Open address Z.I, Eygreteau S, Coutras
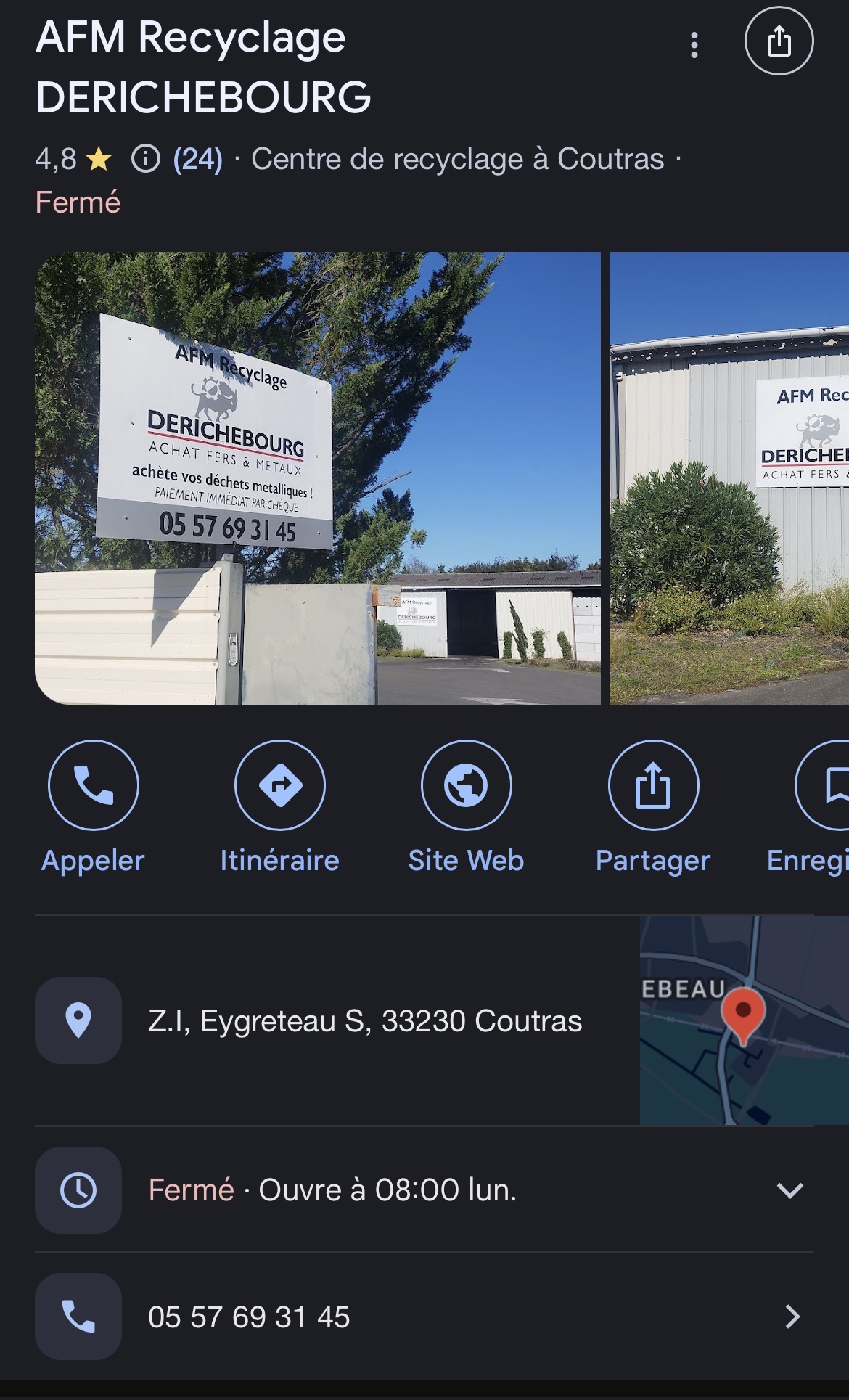The width and height of the screenshot is (849, 1400). click(364, 1020)
